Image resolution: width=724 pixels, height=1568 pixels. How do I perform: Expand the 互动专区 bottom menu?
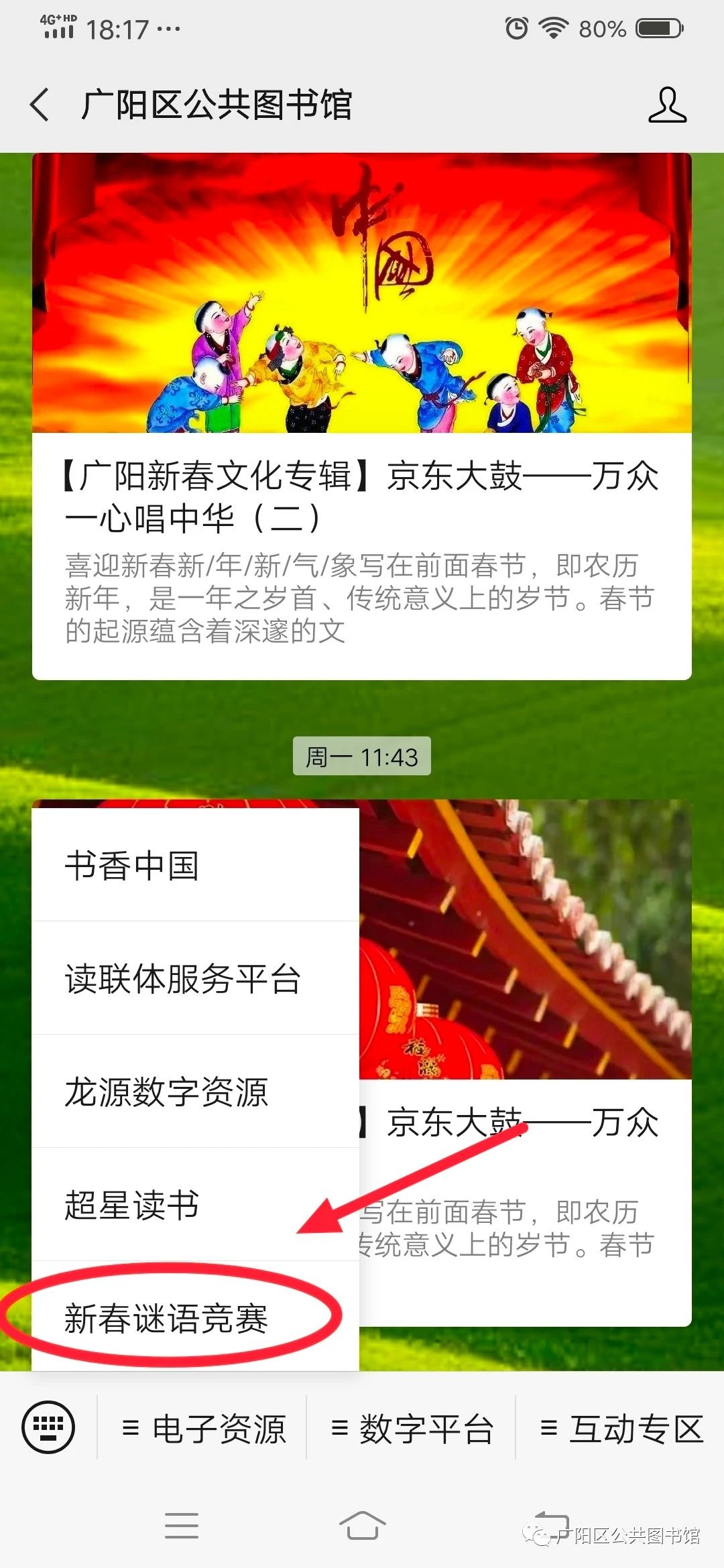621,1428
